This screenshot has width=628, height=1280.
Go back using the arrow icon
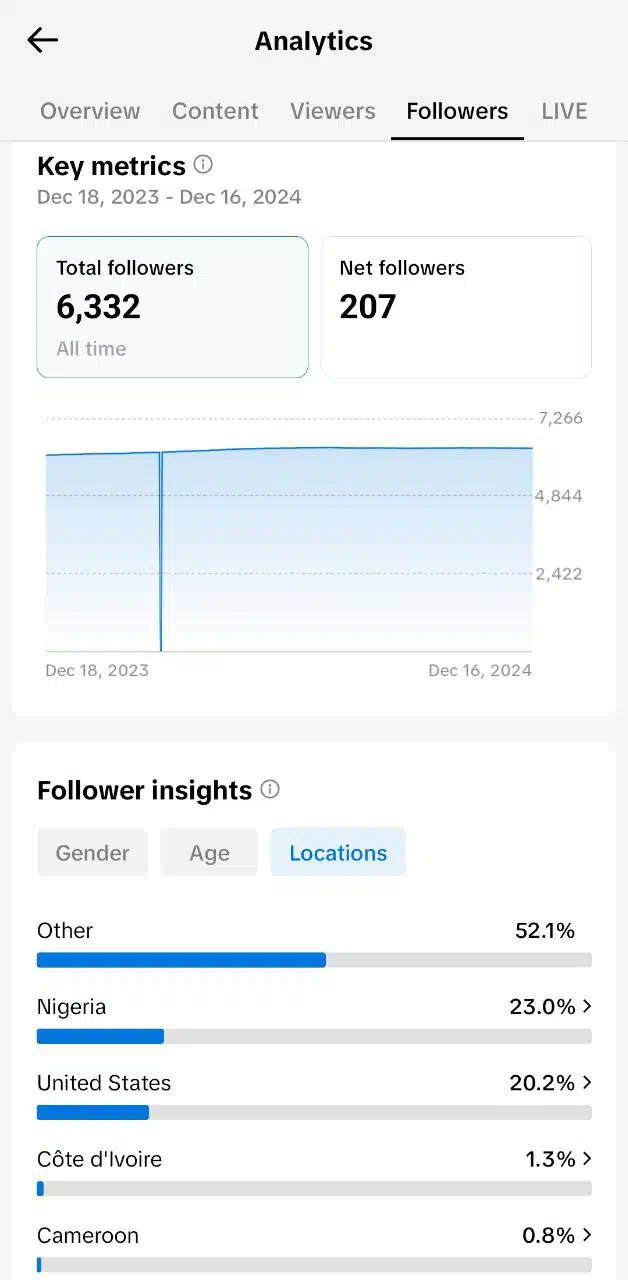pyautogui.click(x=43, y=40)
